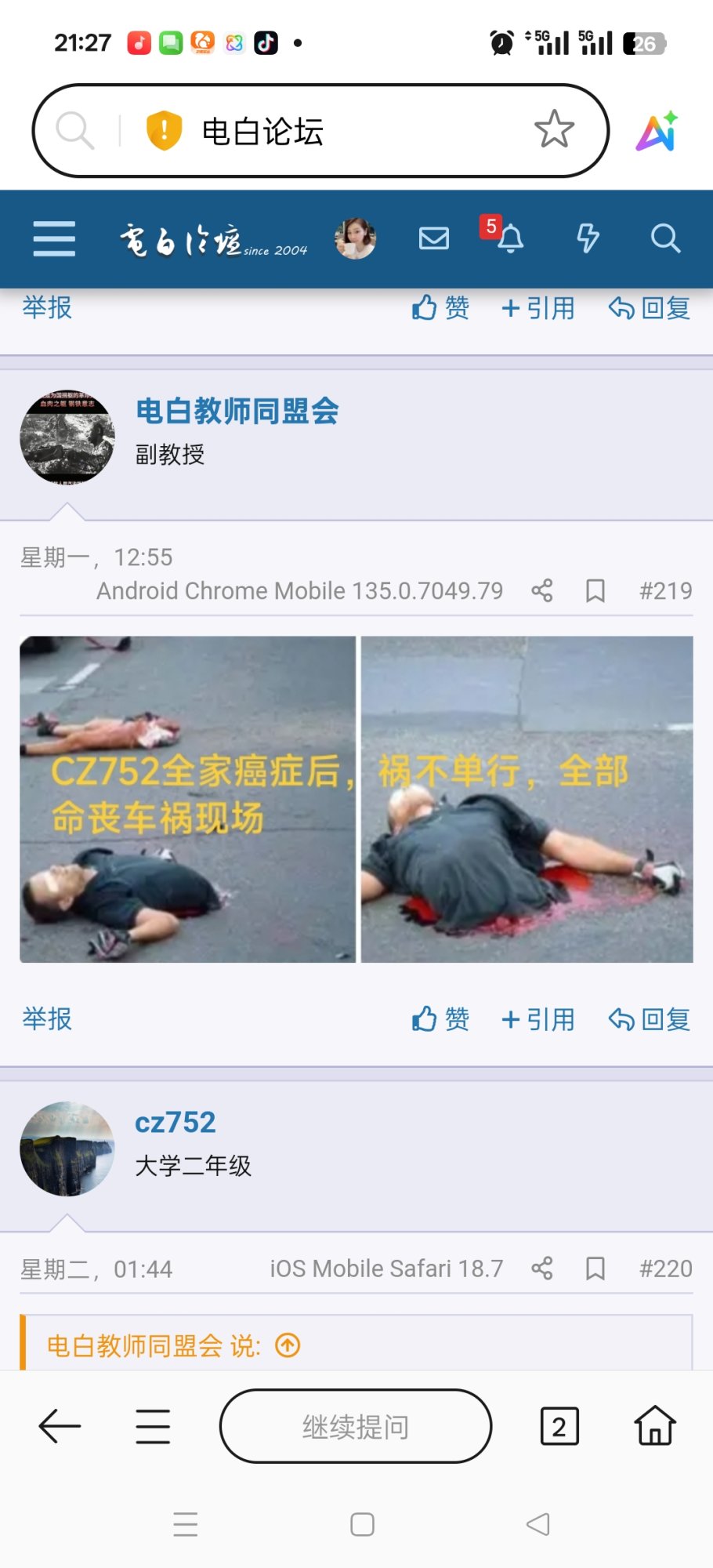Like post #219 with 赞

coord(440,1019)
